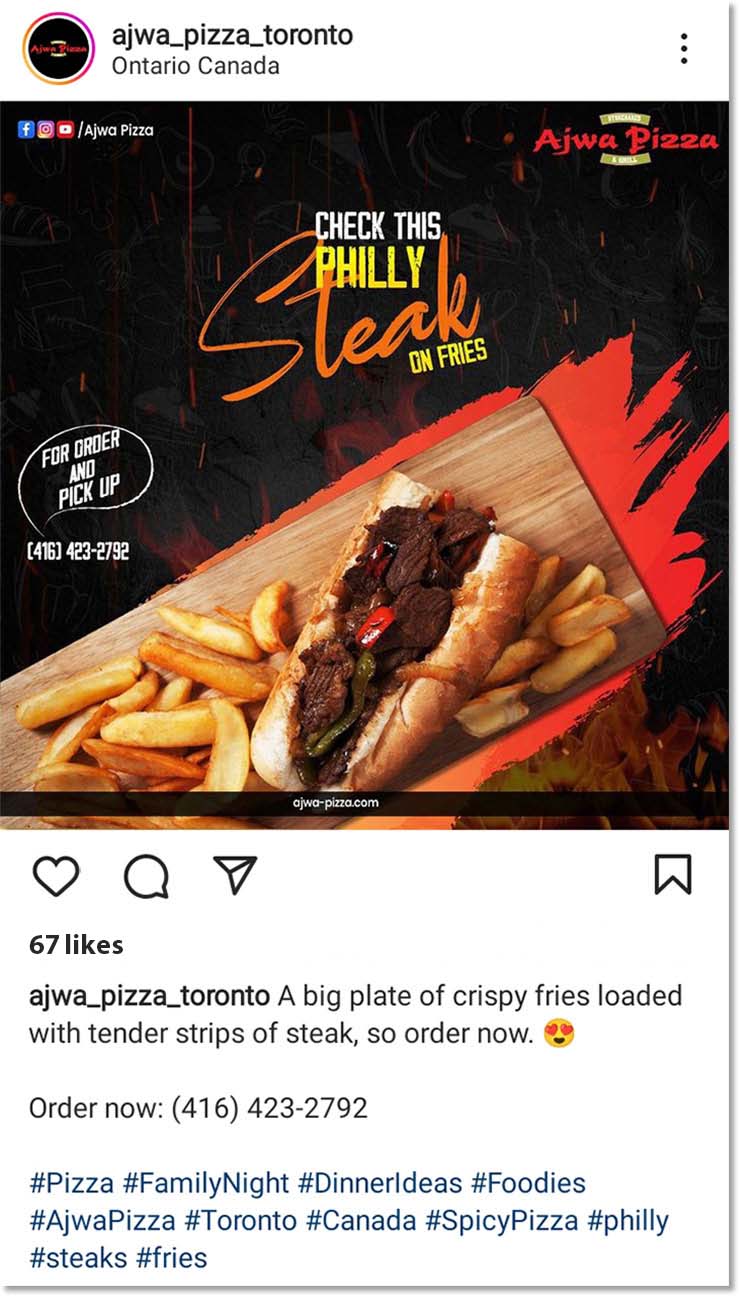Screen dimensions: 740x1304
Task: Open the Philly Steak post image
Action: [x=365, y=465]
